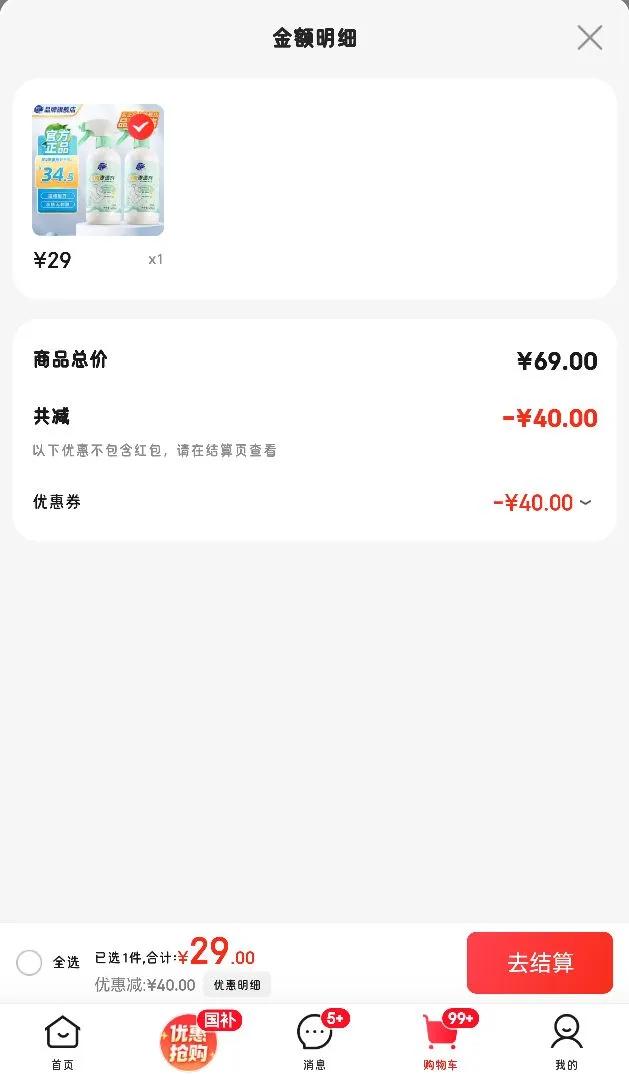The height and width of the screenshot is (1085, 629).
Task: Proceed to checkout with 去结算
Action: click(x=540, y=963)
